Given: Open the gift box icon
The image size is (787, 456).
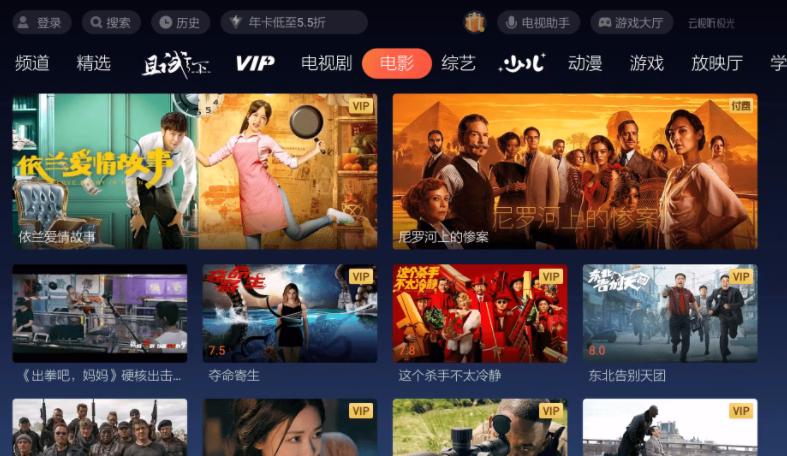Looking at the screenshot, I should (x=474, y=22).
